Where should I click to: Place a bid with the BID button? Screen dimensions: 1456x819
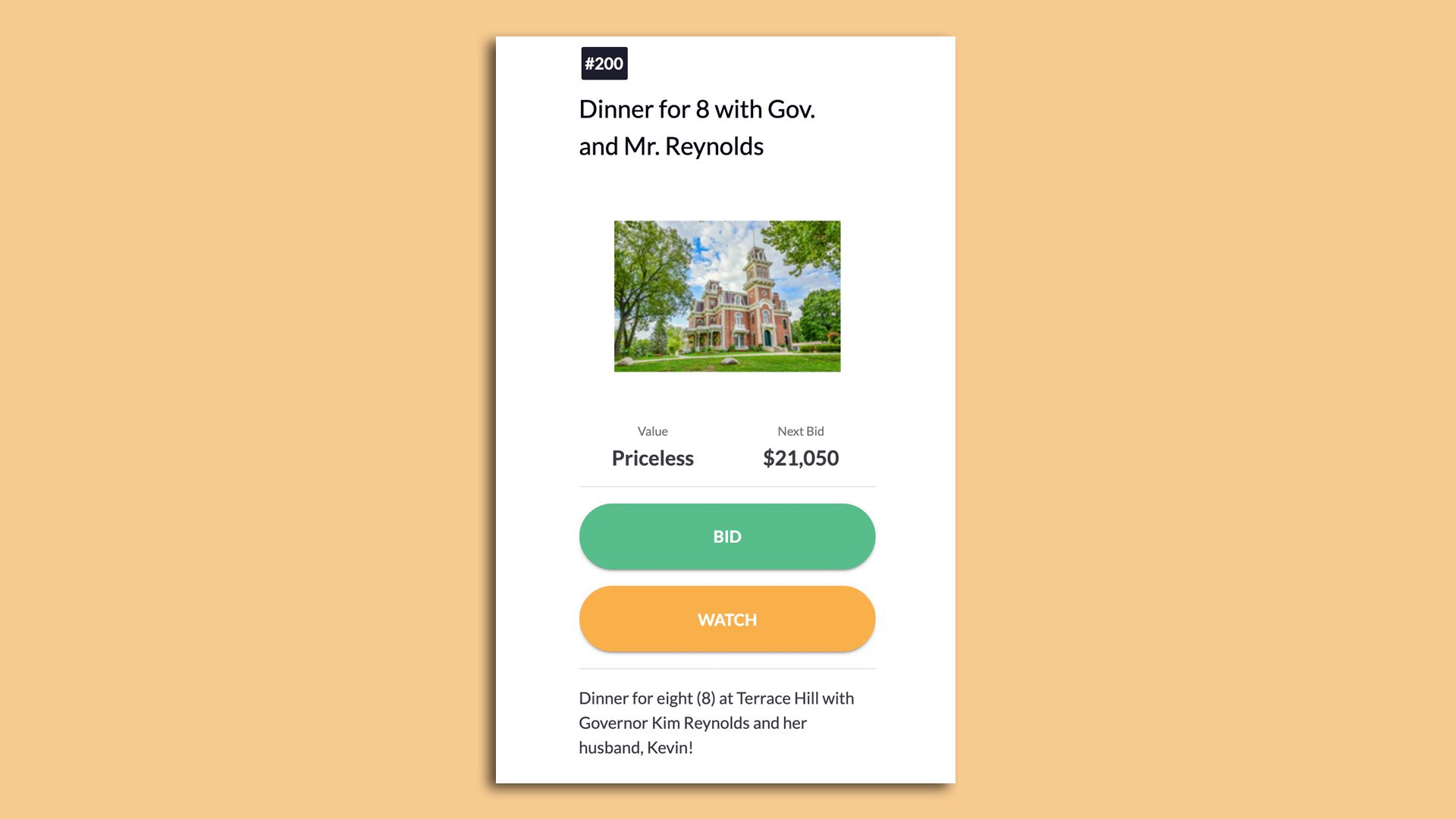pos(726,536)
